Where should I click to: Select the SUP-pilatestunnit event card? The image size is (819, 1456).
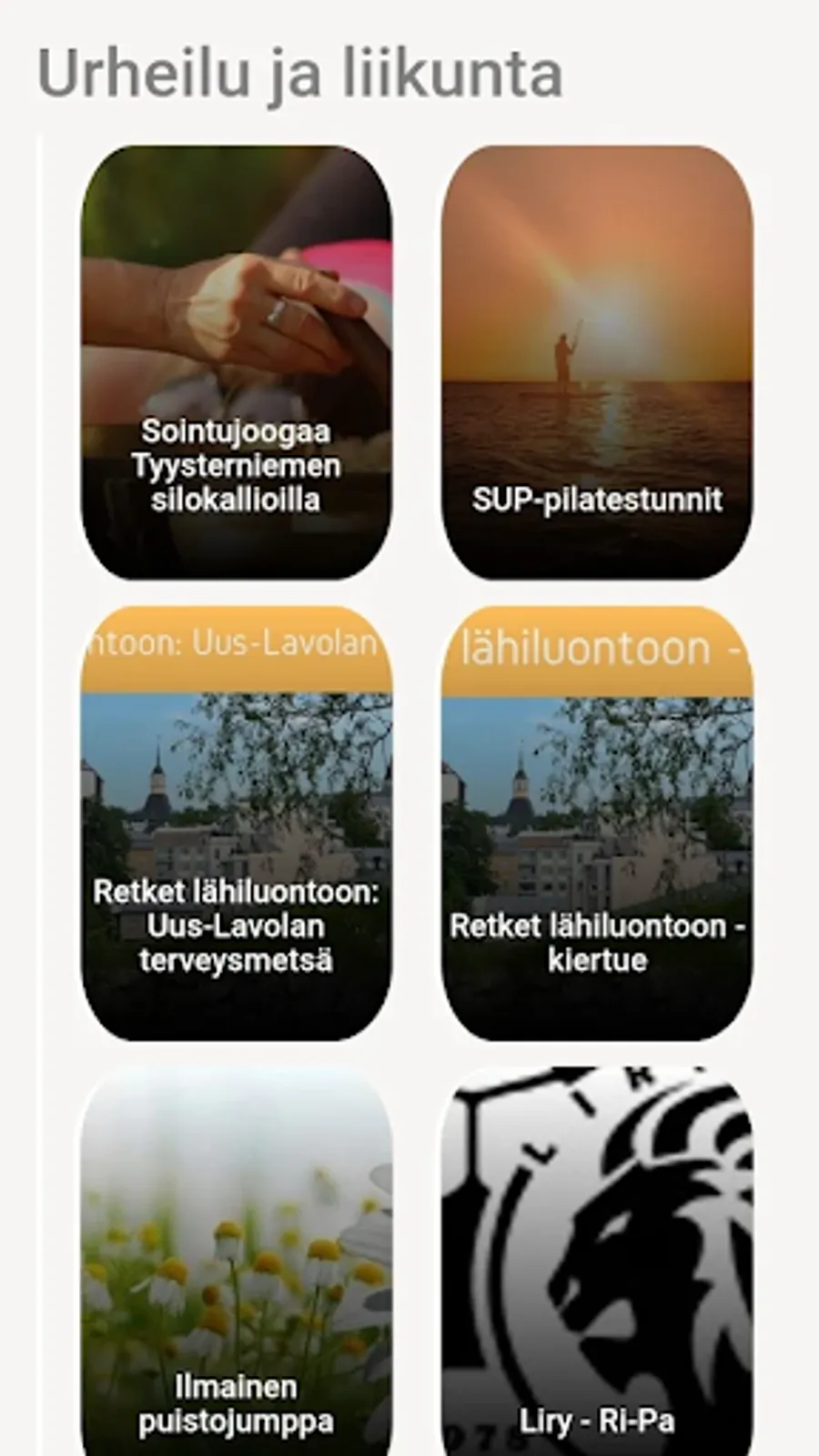597,362
